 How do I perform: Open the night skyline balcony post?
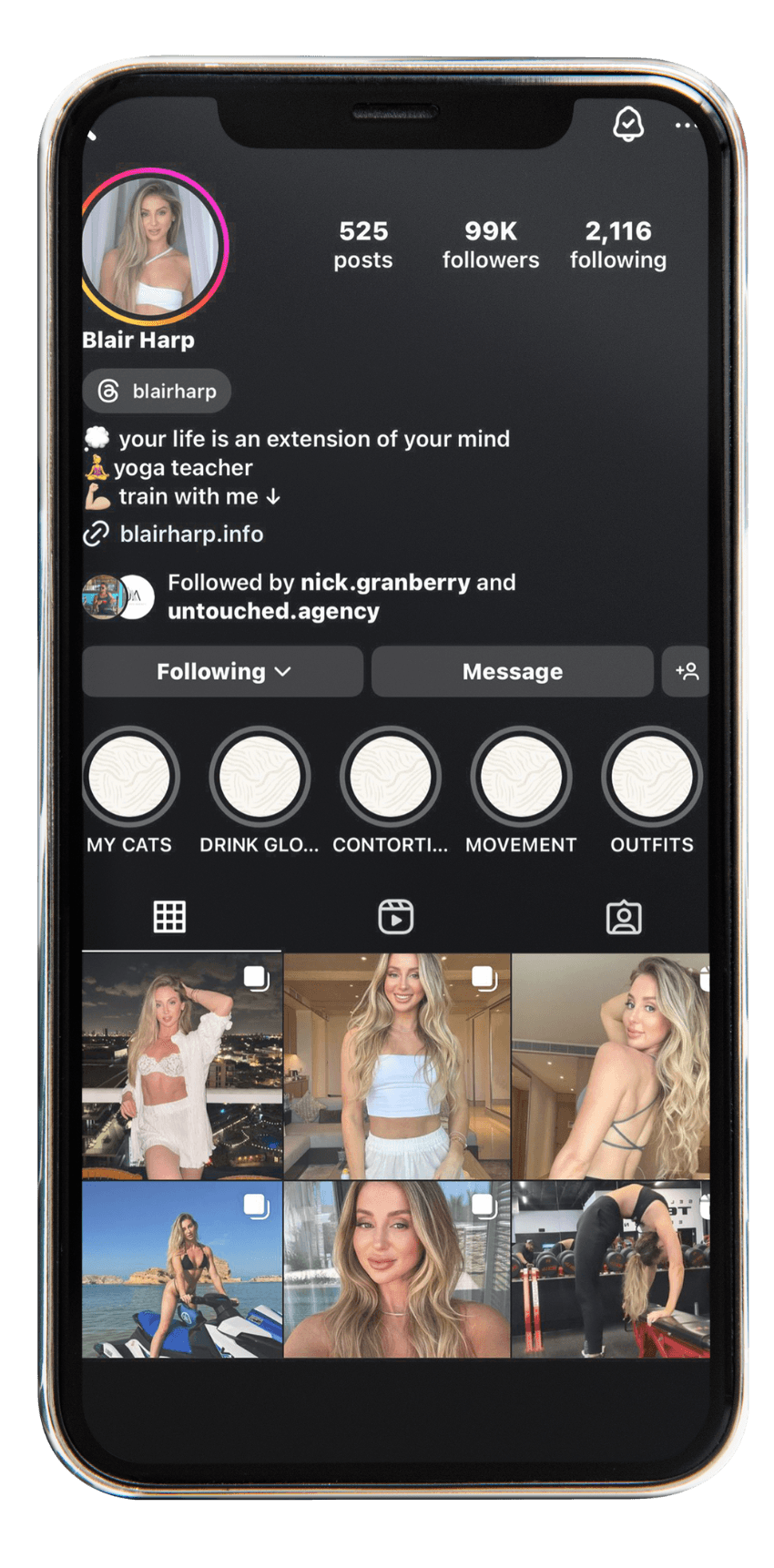(x=182, y=1066)
